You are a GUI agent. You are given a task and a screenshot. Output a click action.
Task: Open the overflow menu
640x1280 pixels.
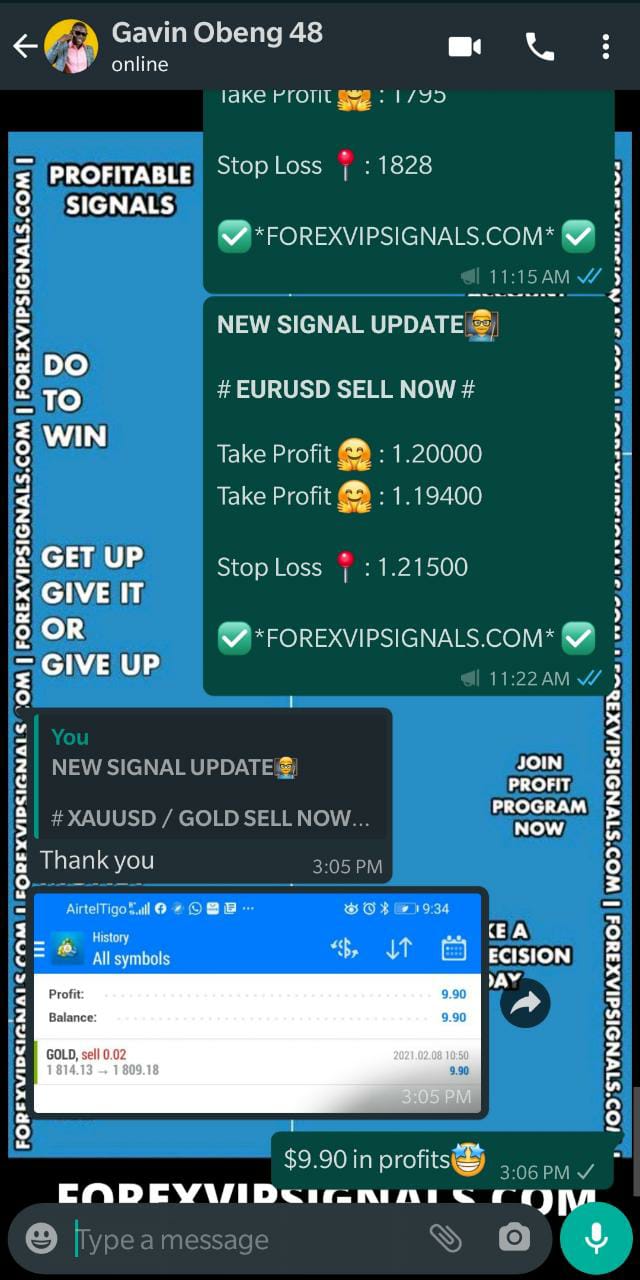pyautogui.click(x=605, y=47)
